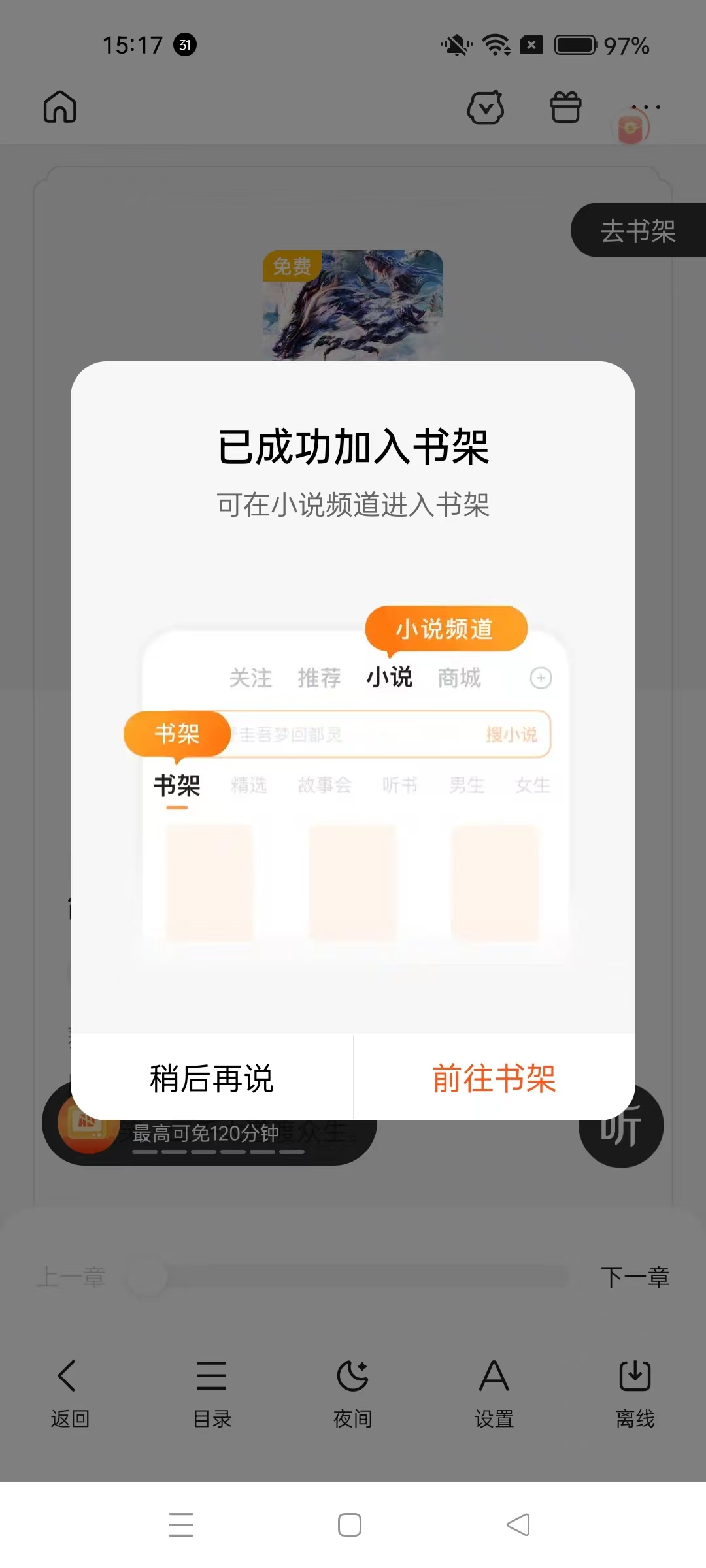Image resolution: width=706 pixels, height=1568 pixels.
Task: Tap the 去书架 pill button
Action: point(638,231)
